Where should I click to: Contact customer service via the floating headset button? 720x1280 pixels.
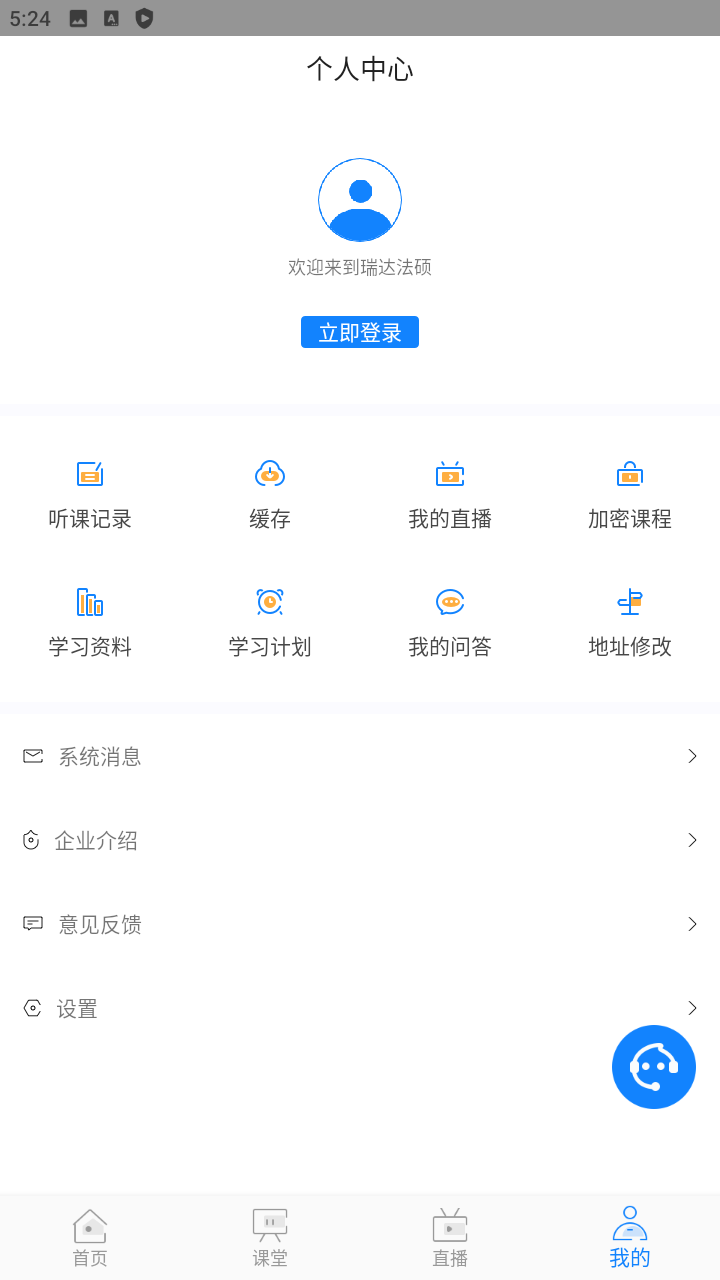pos(654,1067)
